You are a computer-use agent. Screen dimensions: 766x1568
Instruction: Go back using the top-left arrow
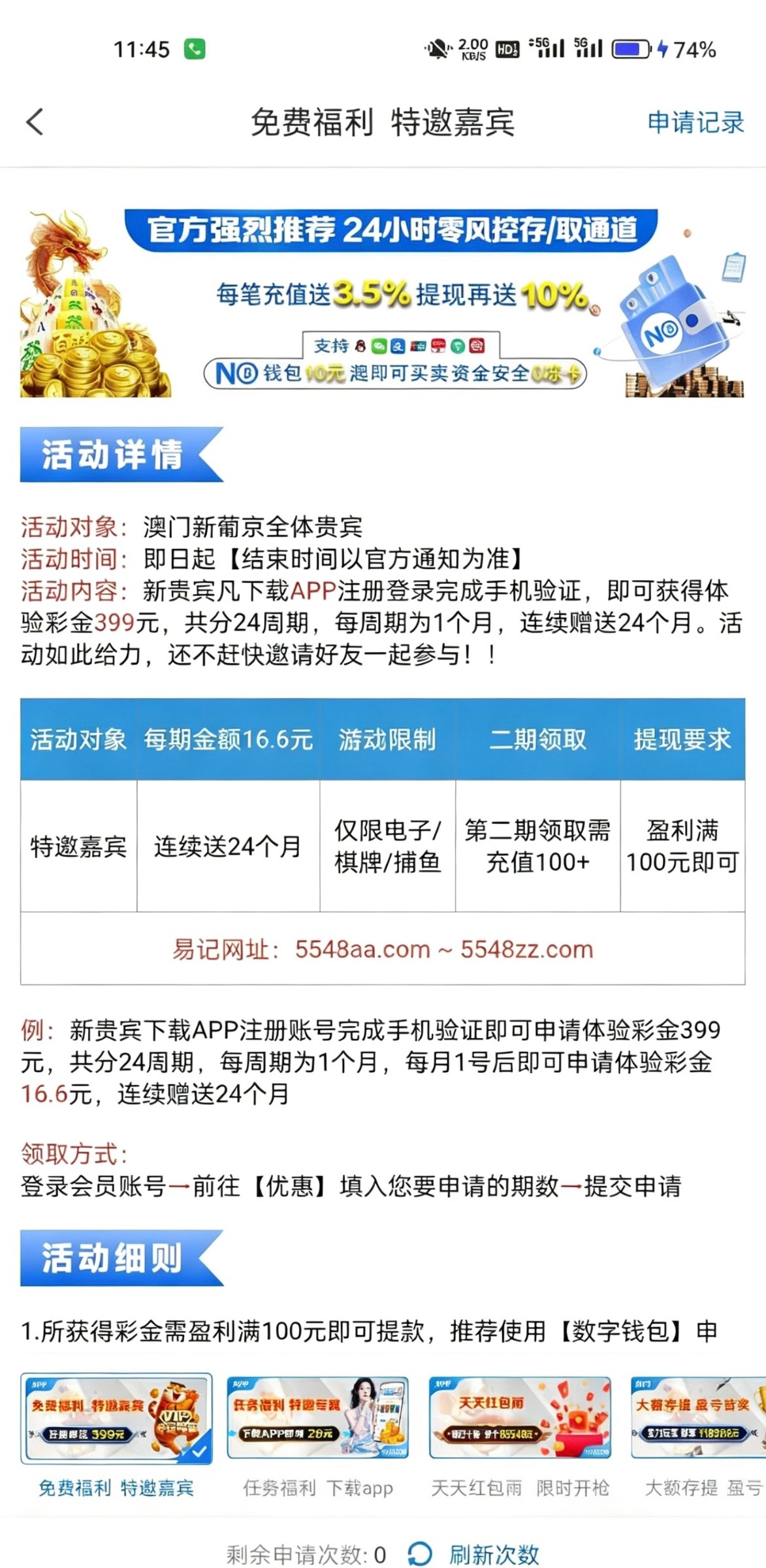pos(35,122)
